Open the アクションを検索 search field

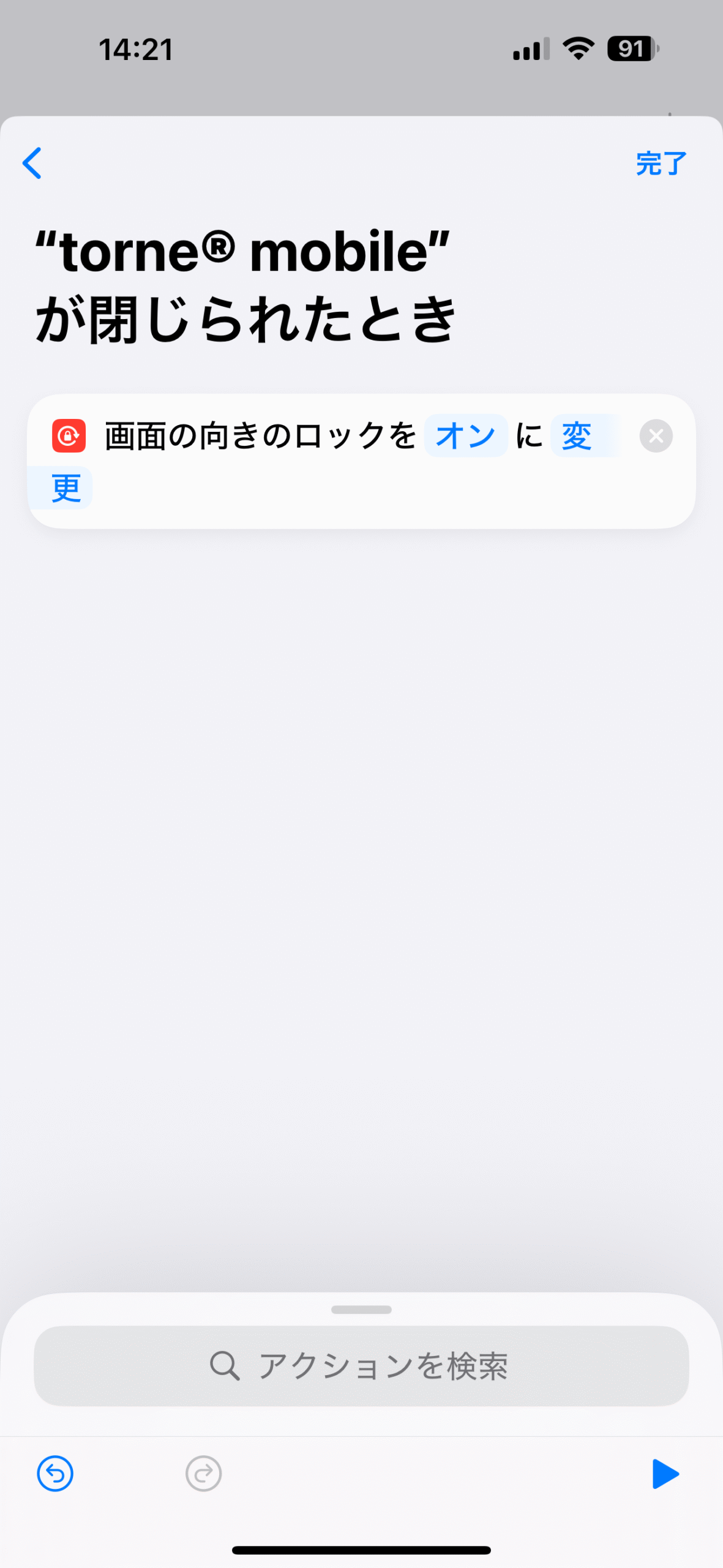pyautogui.click(x=361, y=1365)
